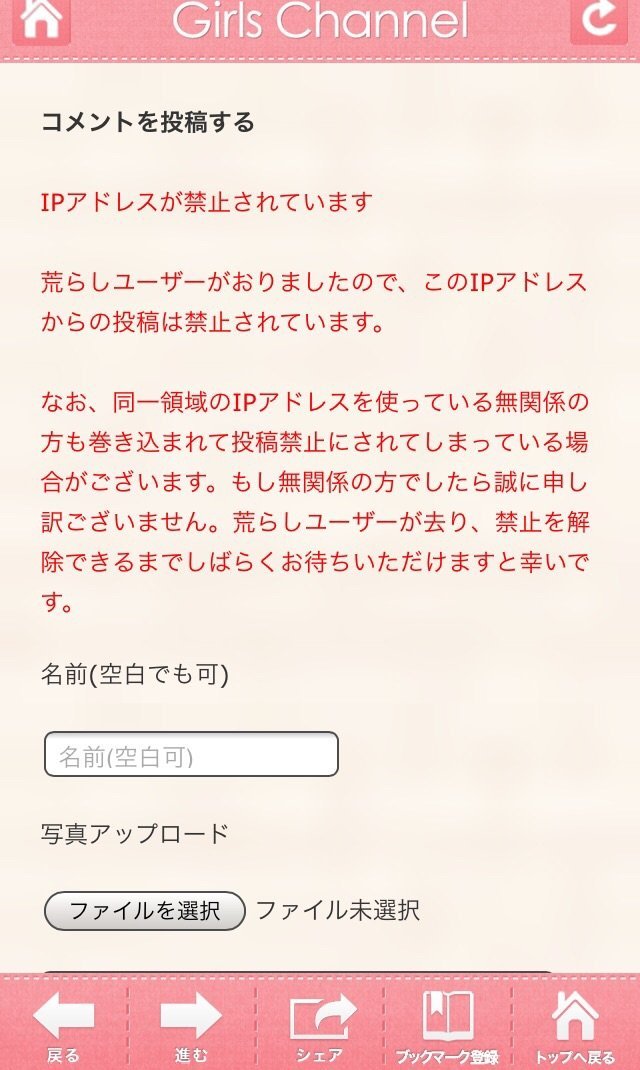Return to top via トップへ戻る
The image size is (640, 1070).
click(575, 1027)
